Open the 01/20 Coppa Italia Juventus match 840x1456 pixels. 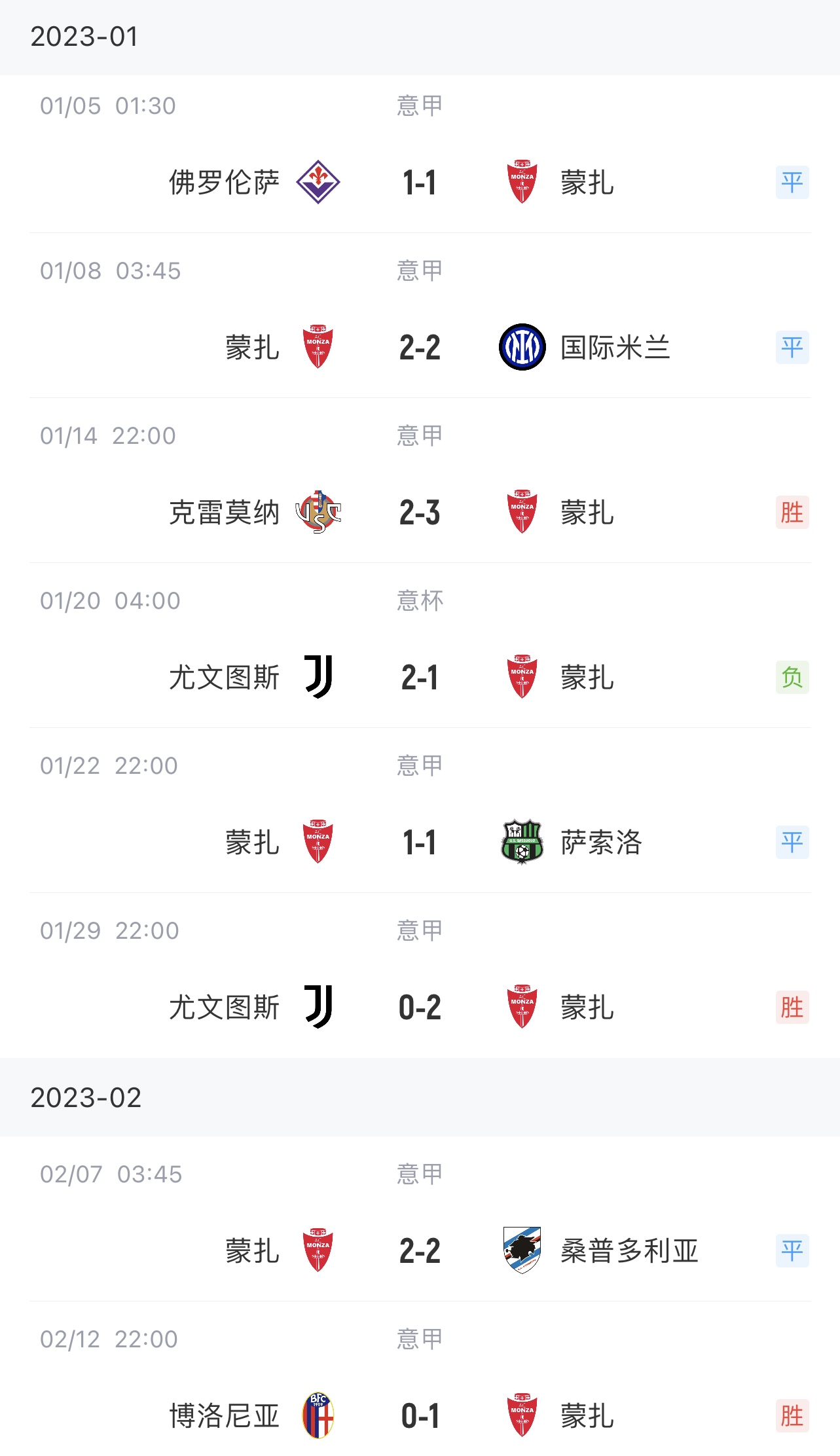pos(420,646)
